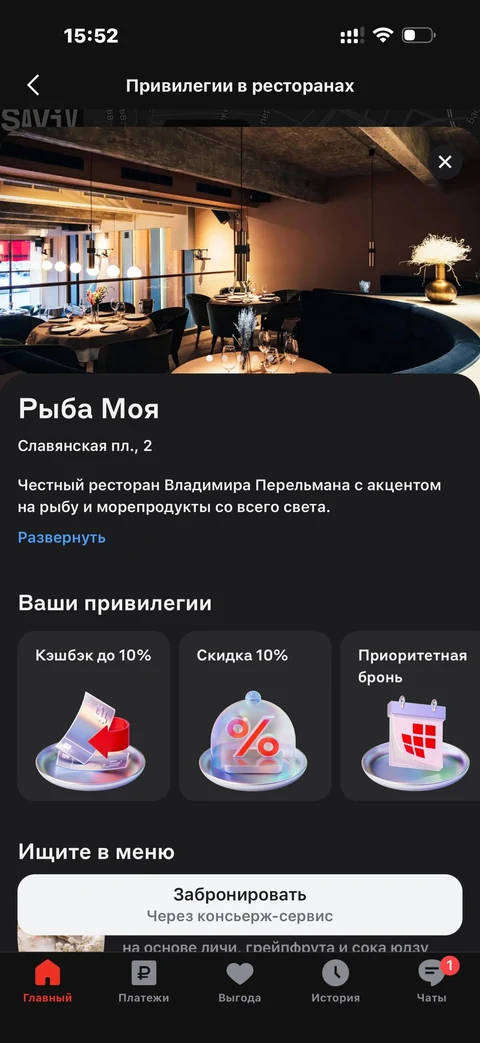Open the Выгода tab

239,982
